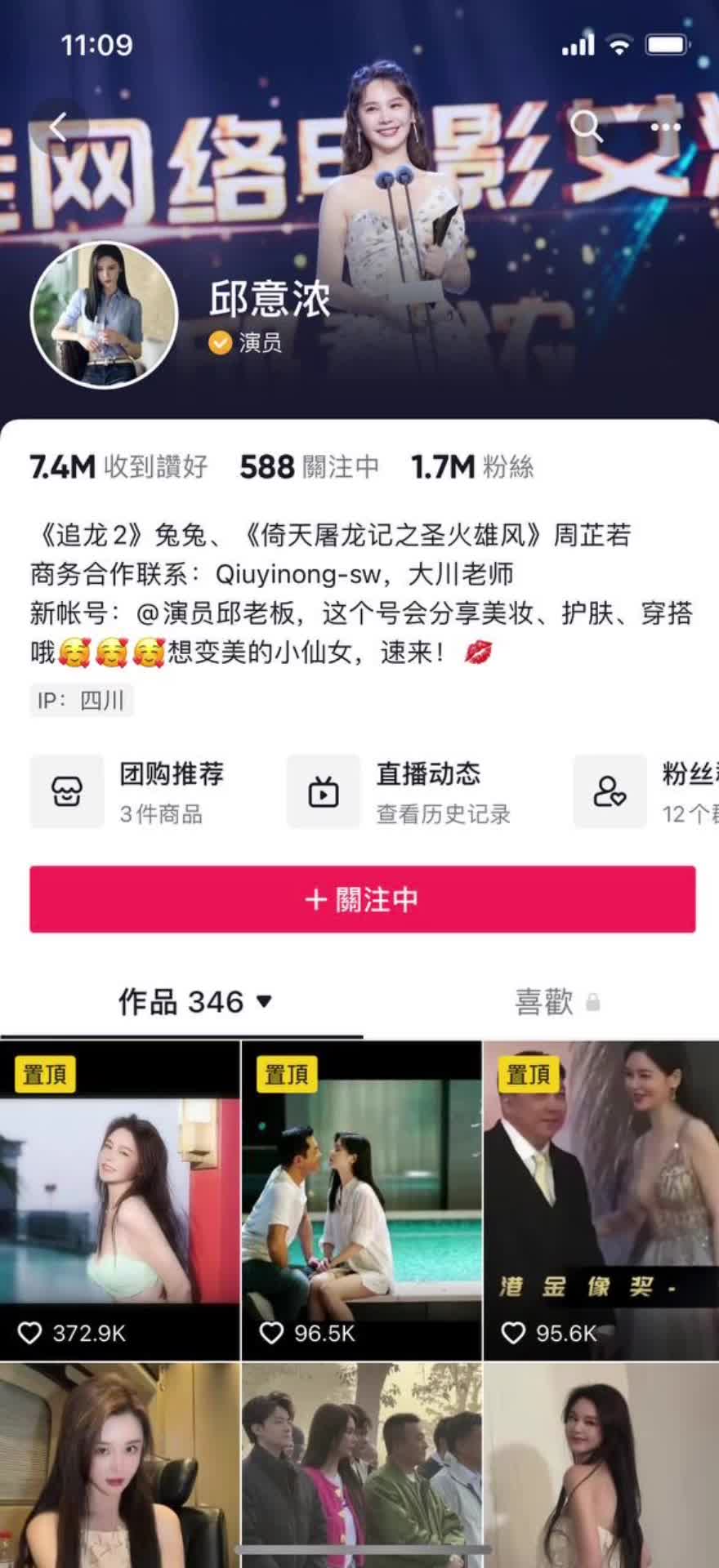Play the pinned video with 96.5K likes
The width and height of the screenshot is (719, 1568).
362,1200
